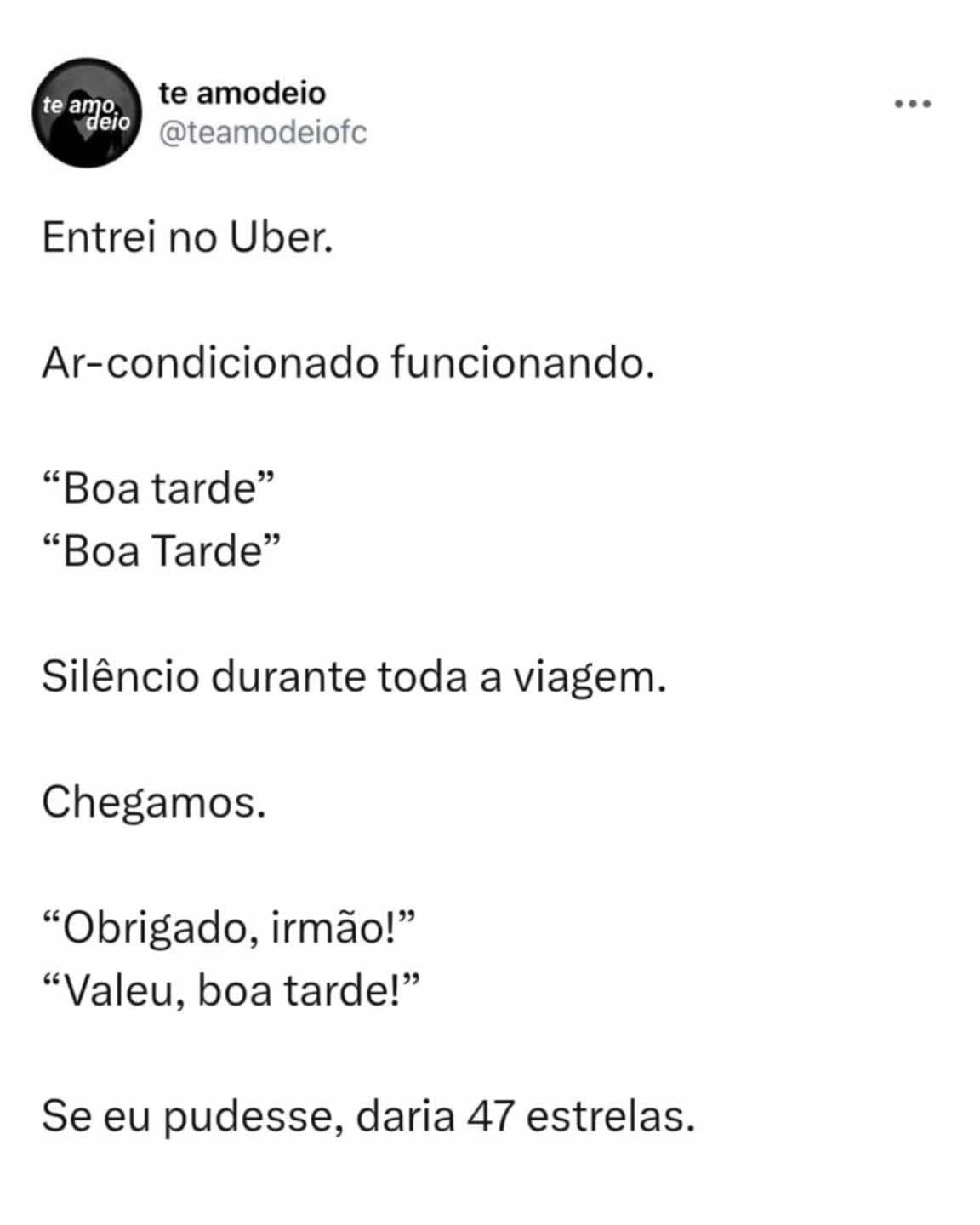Select the line 'Entrei no Uber.'
The width and height of the screenshot is (980, 1225).
coord(189,238)
